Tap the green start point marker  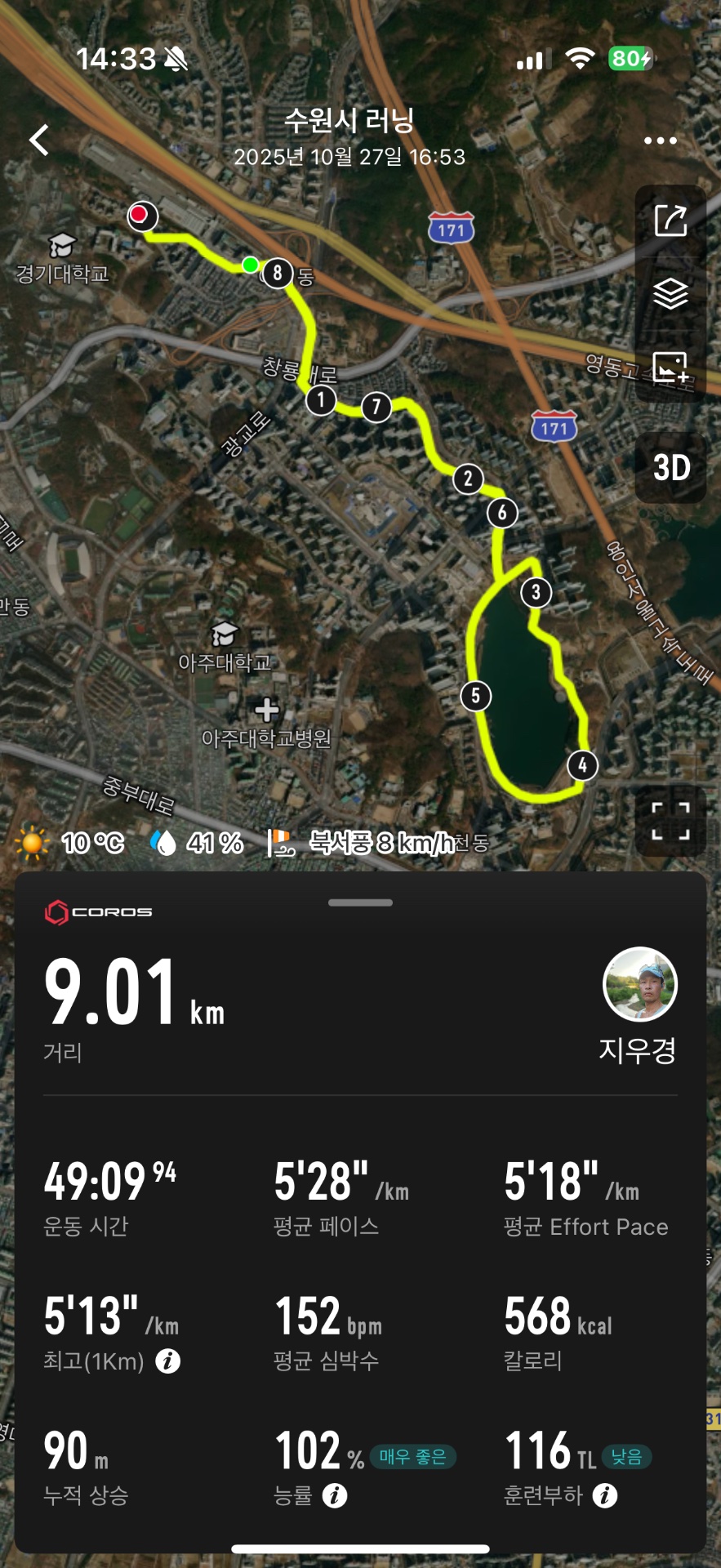pos(251,264)
